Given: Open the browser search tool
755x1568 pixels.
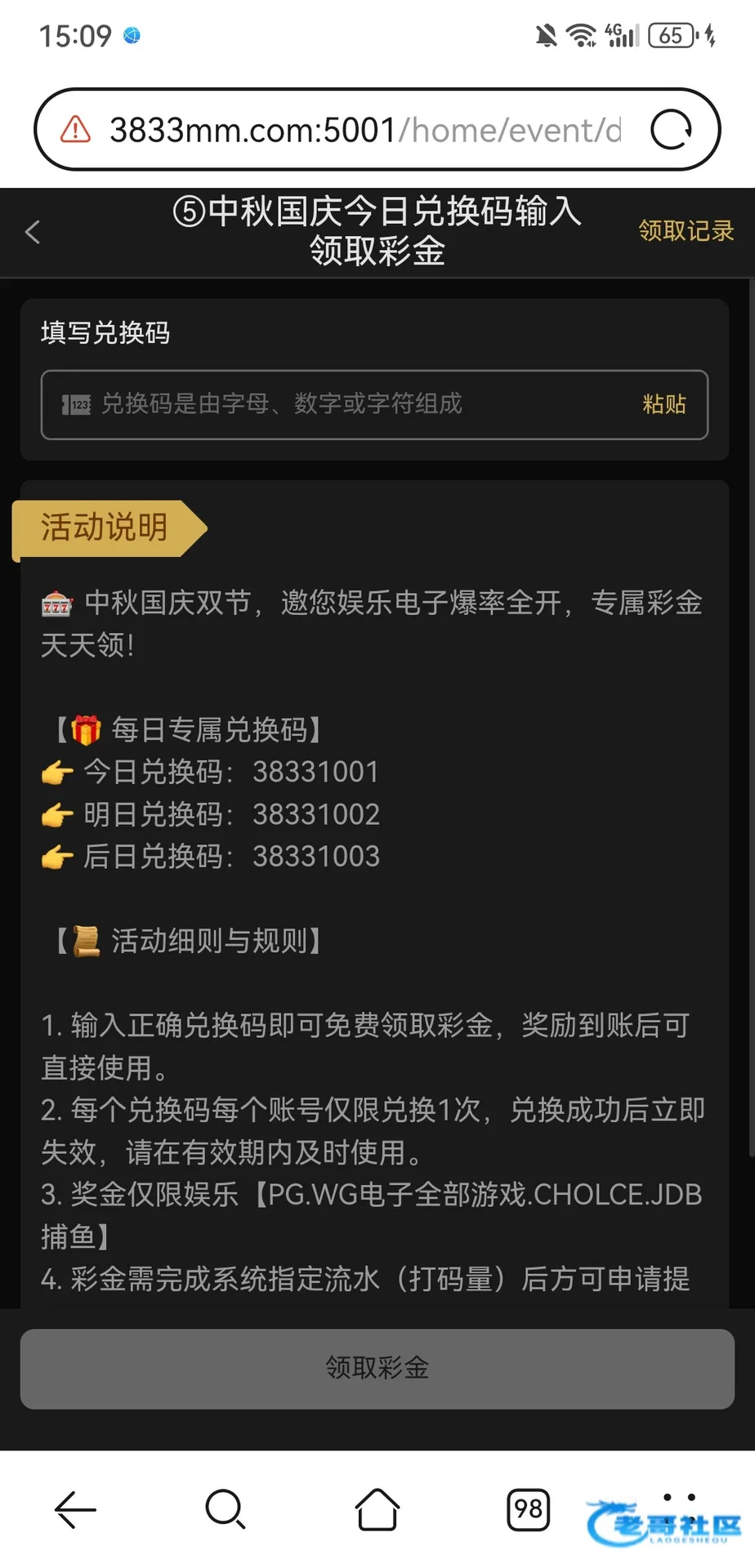Looking at the screenshot, I should (226, 1509).
